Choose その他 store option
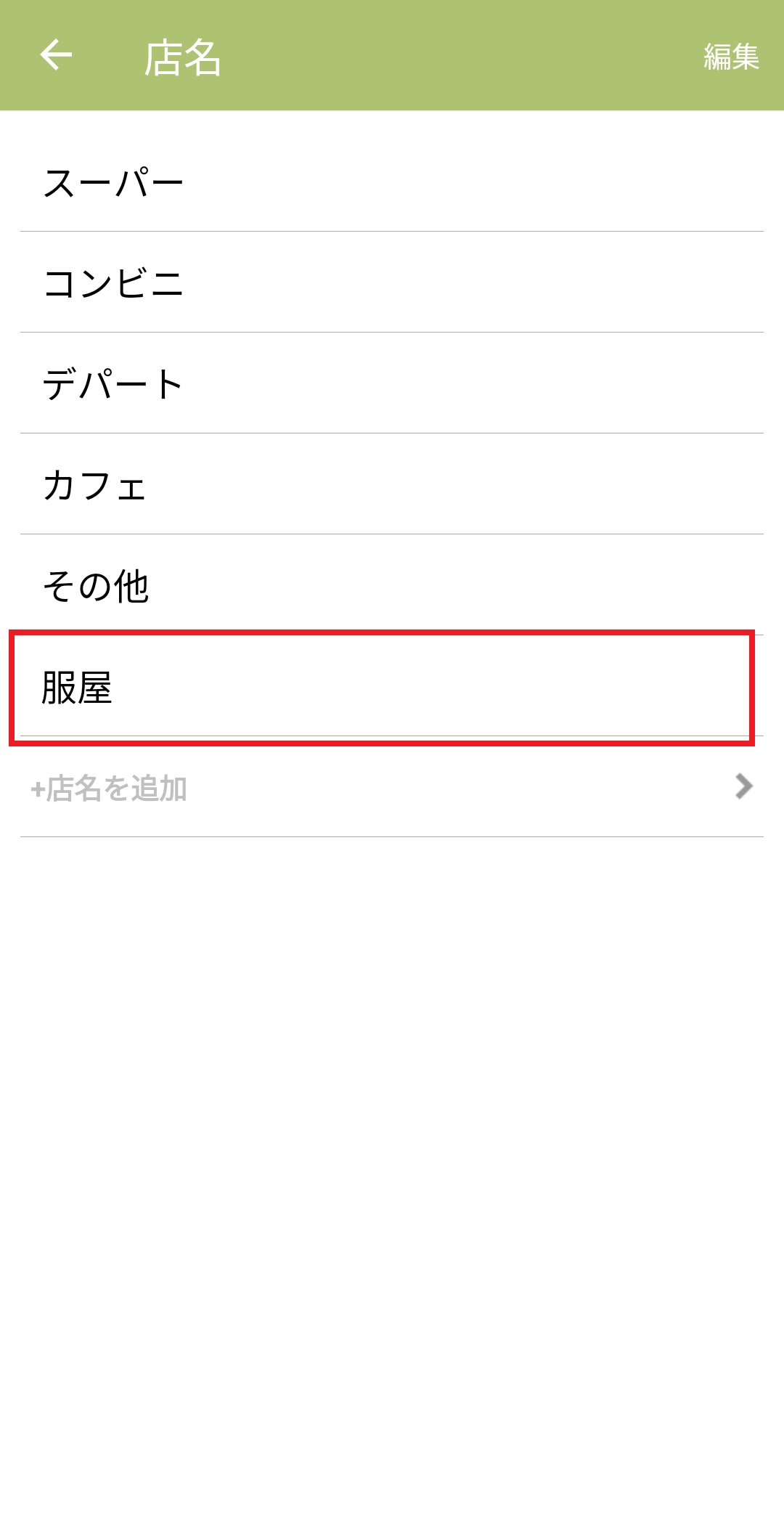The width and height of the screenshot is (784, 1540). tap(96, 586)
